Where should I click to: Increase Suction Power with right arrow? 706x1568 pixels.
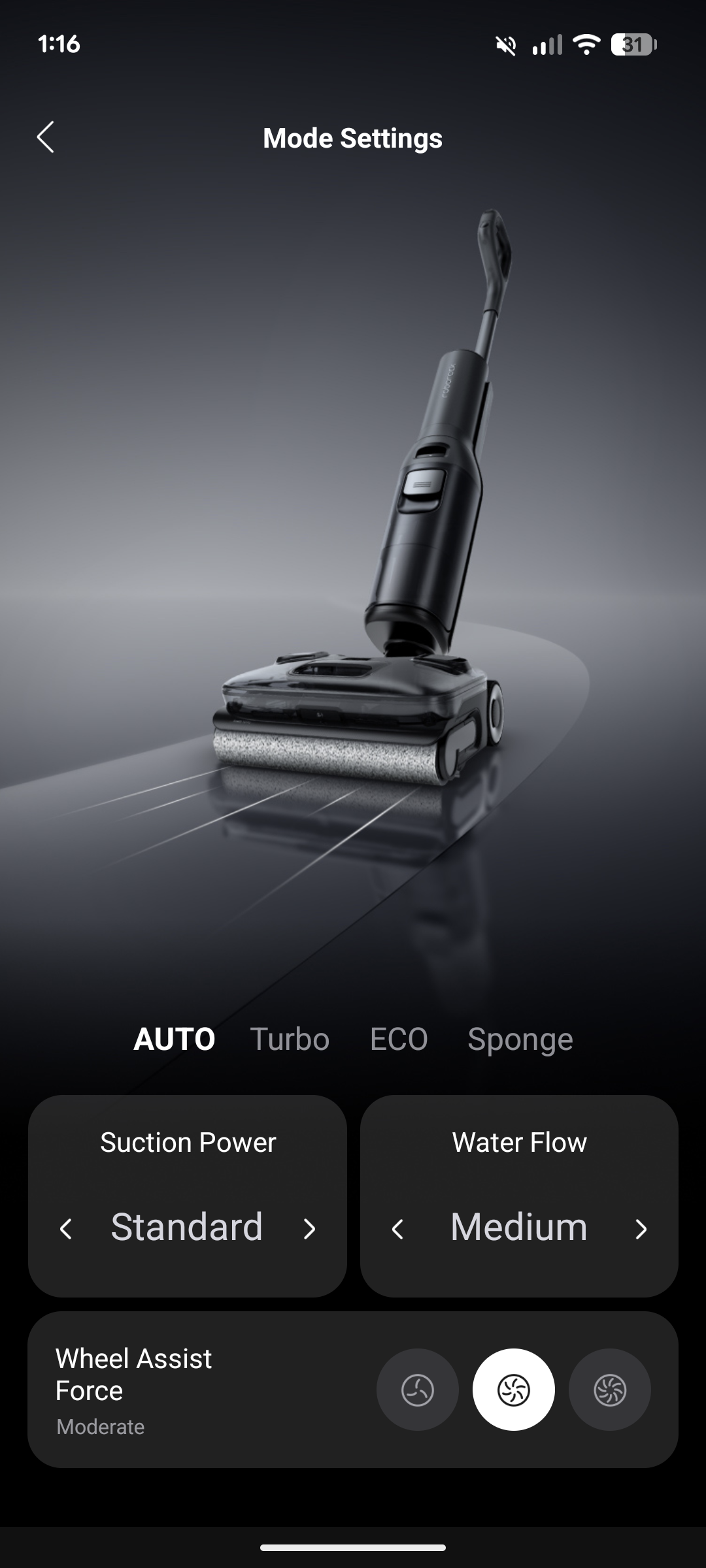click(x=310, y=1229)
